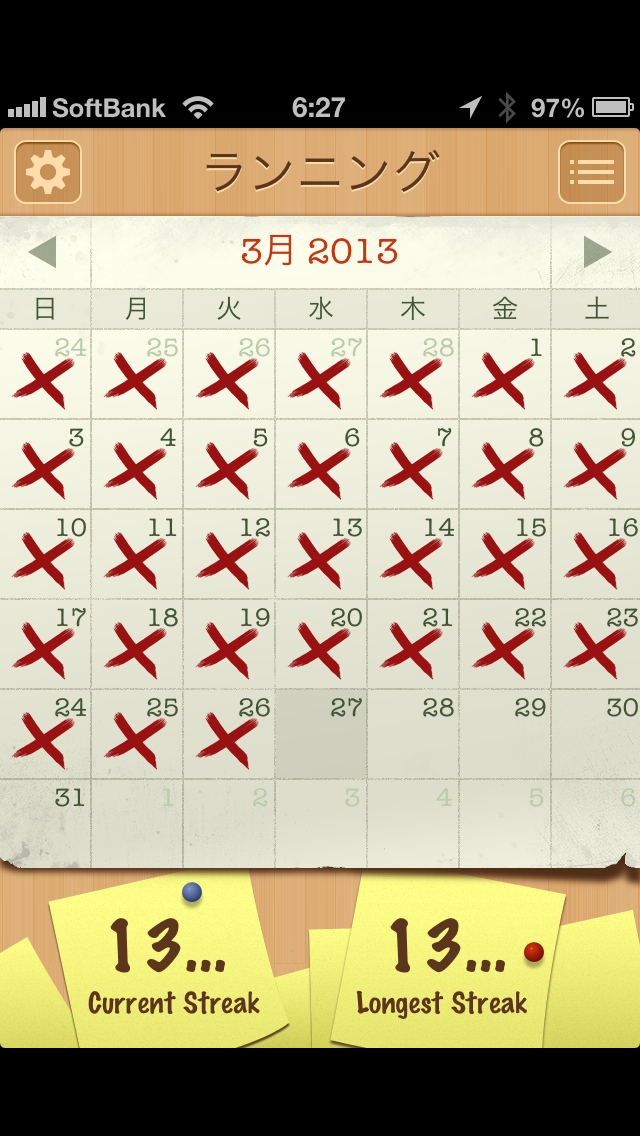
Task: Open the settings gear
Action: coord(48,172)
